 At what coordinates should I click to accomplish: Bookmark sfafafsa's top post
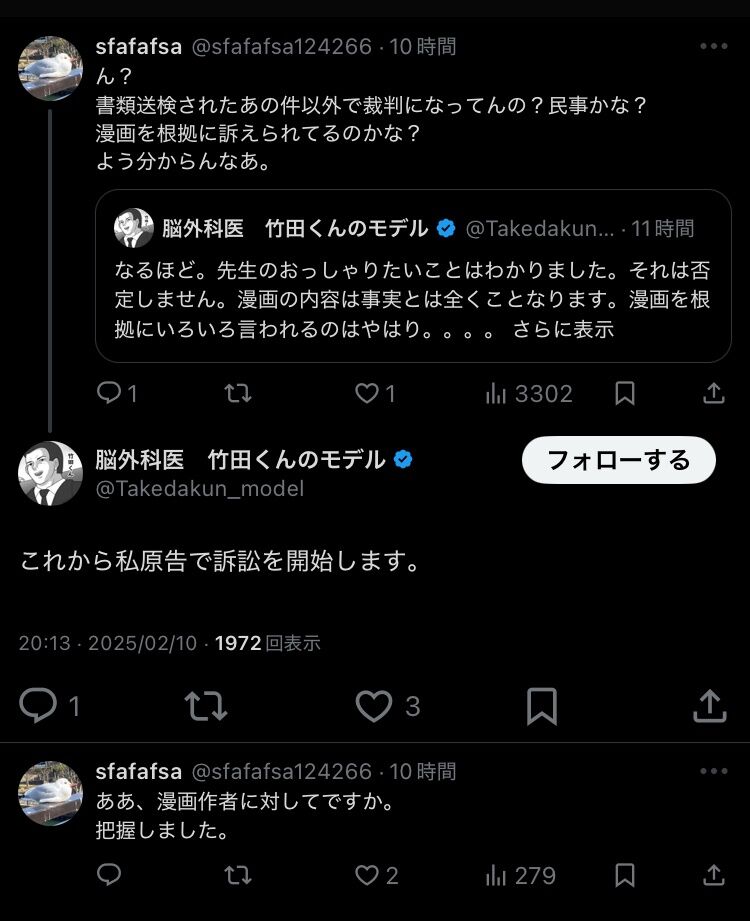click(625, 394)
